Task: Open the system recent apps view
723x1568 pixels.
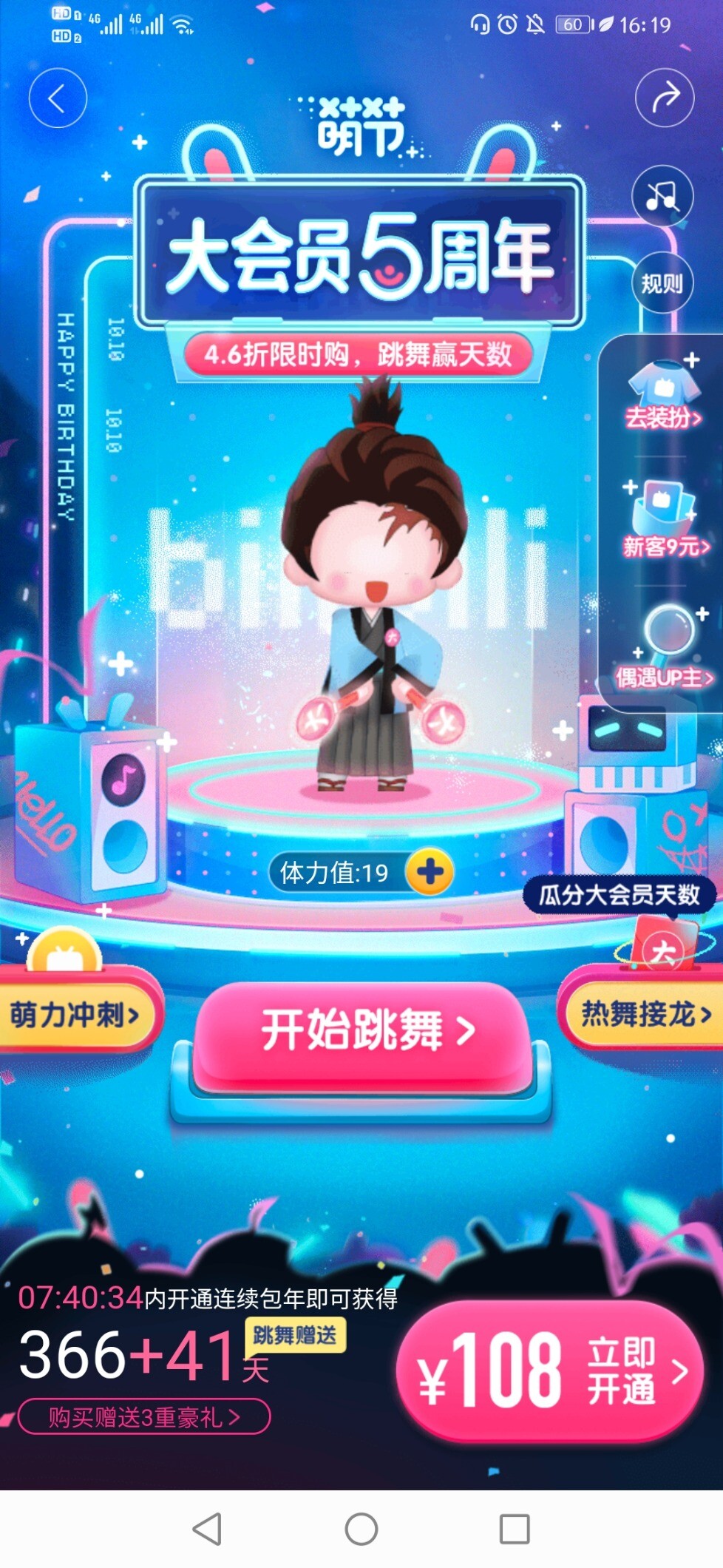Action: (x=515, y=1529)
